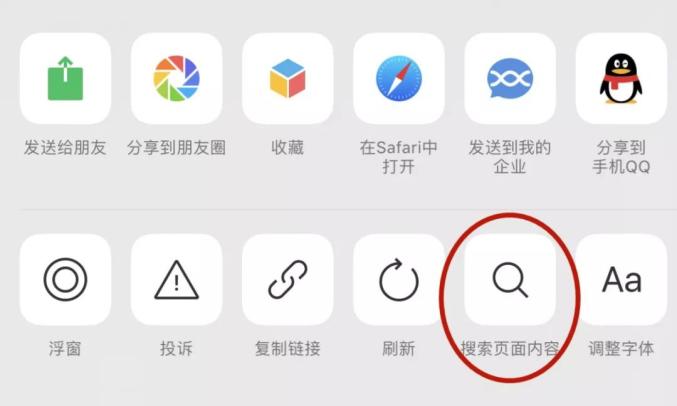Share to mobile QQ
Viewport: 677px width, 406px height.
(621, 79)
